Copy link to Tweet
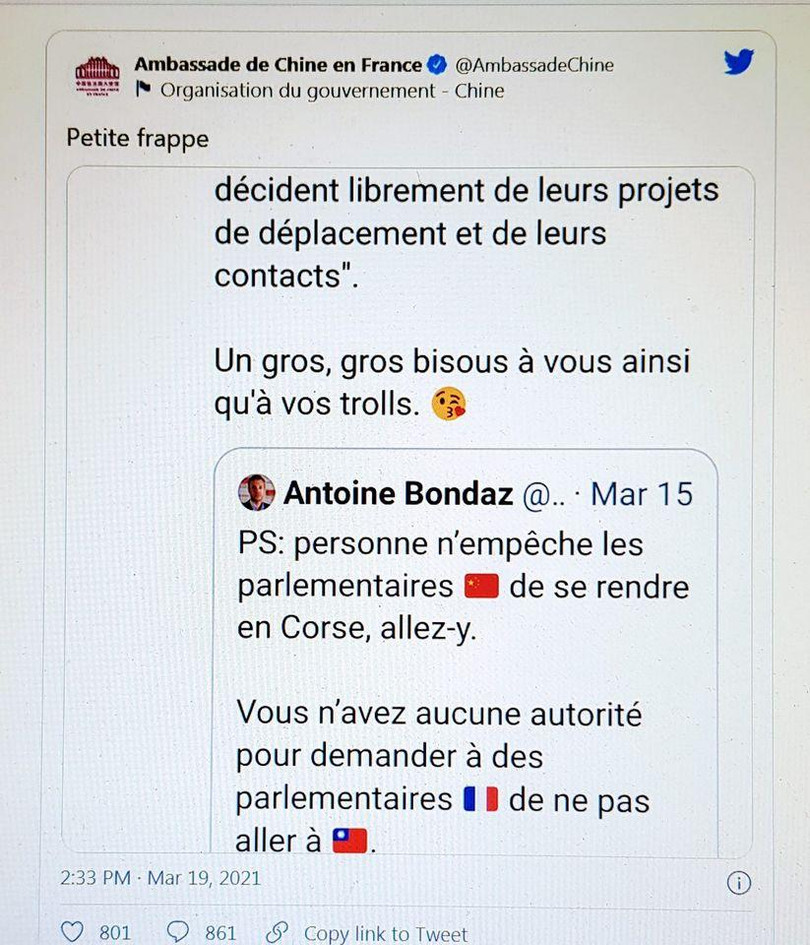 click(367, 933)
